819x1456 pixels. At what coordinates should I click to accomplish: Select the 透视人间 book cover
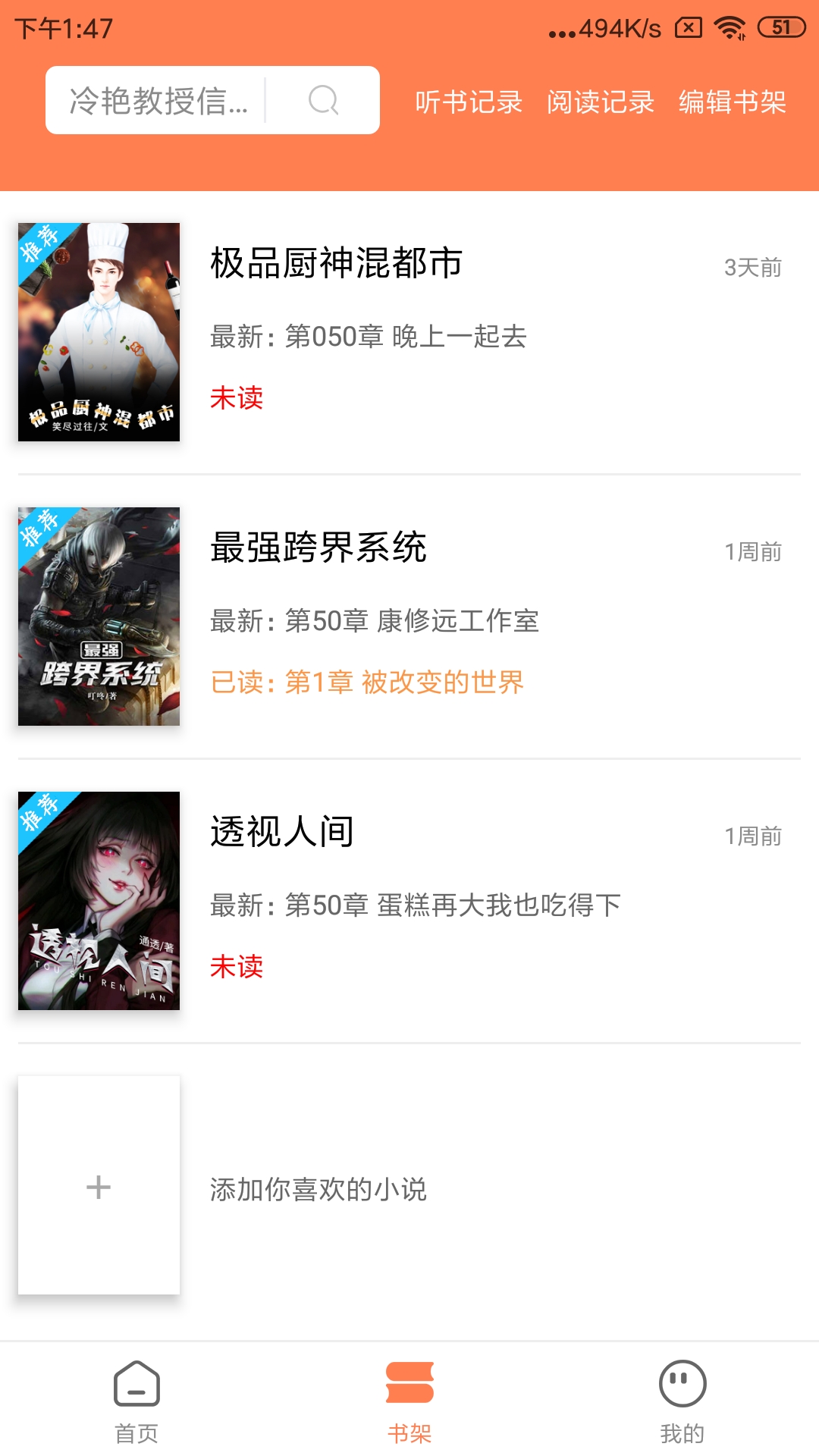pos(99,902)
